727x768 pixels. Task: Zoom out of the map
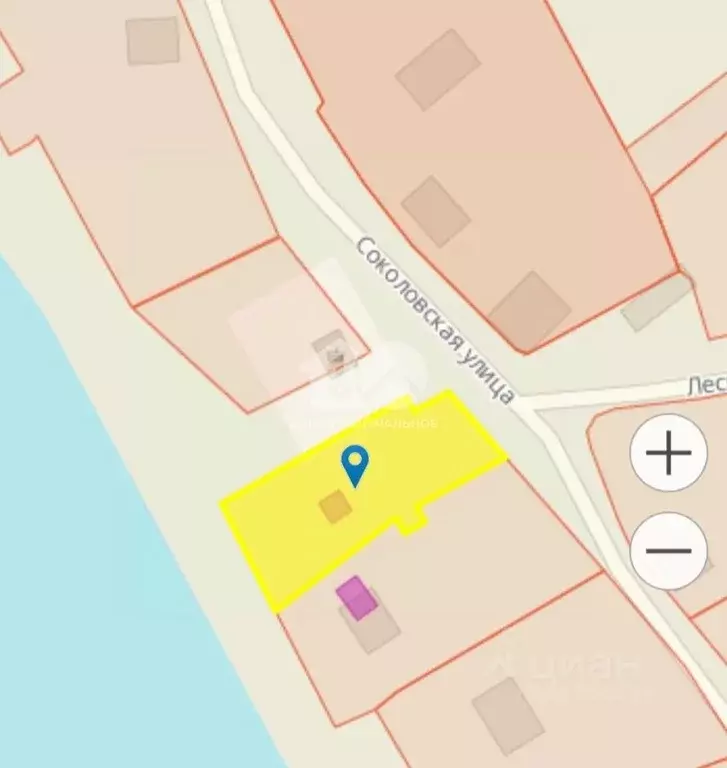pyautogui.click(x=668, y=550)
